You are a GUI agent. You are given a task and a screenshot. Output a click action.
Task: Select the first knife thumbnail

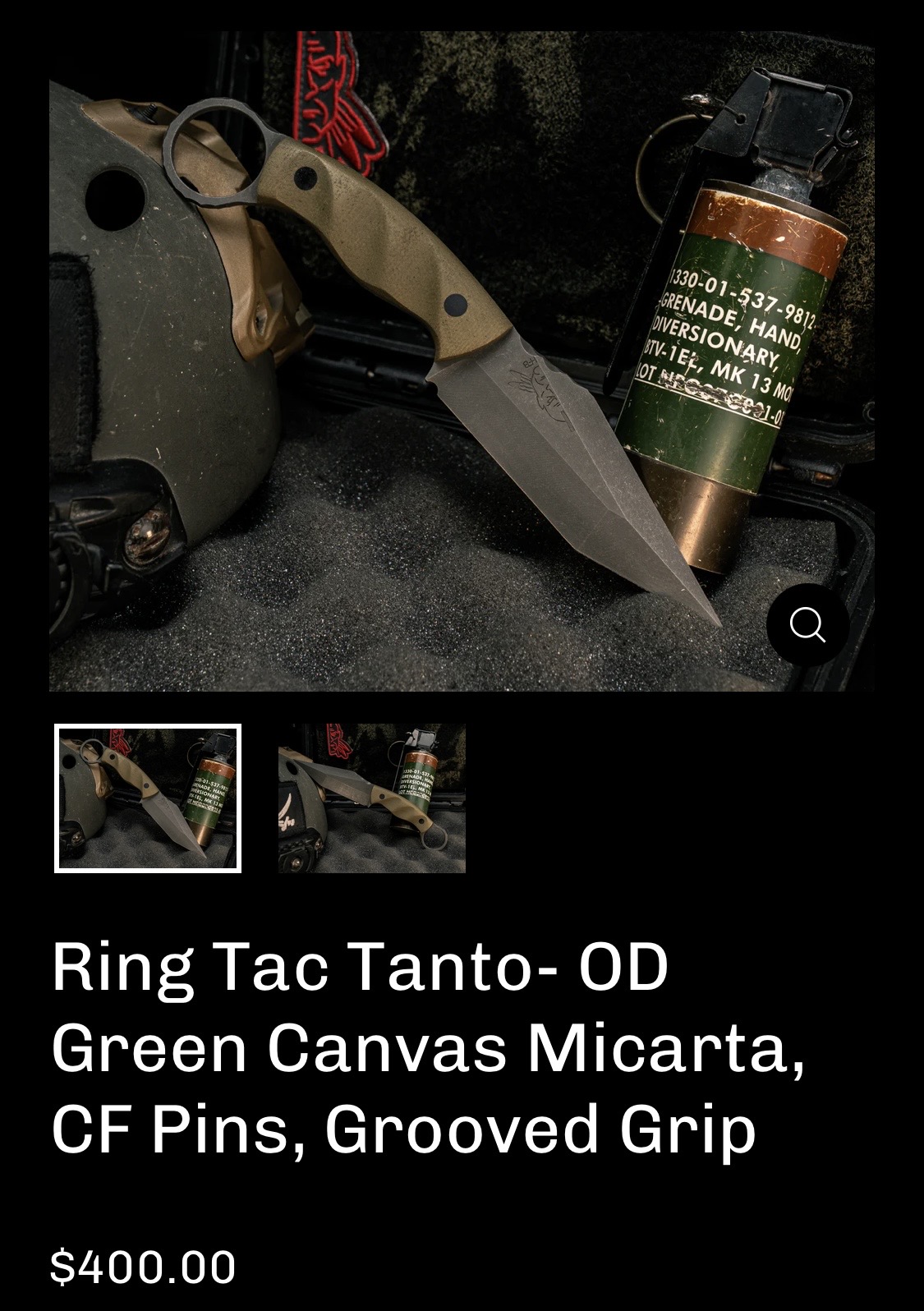(x=148, y=798)
